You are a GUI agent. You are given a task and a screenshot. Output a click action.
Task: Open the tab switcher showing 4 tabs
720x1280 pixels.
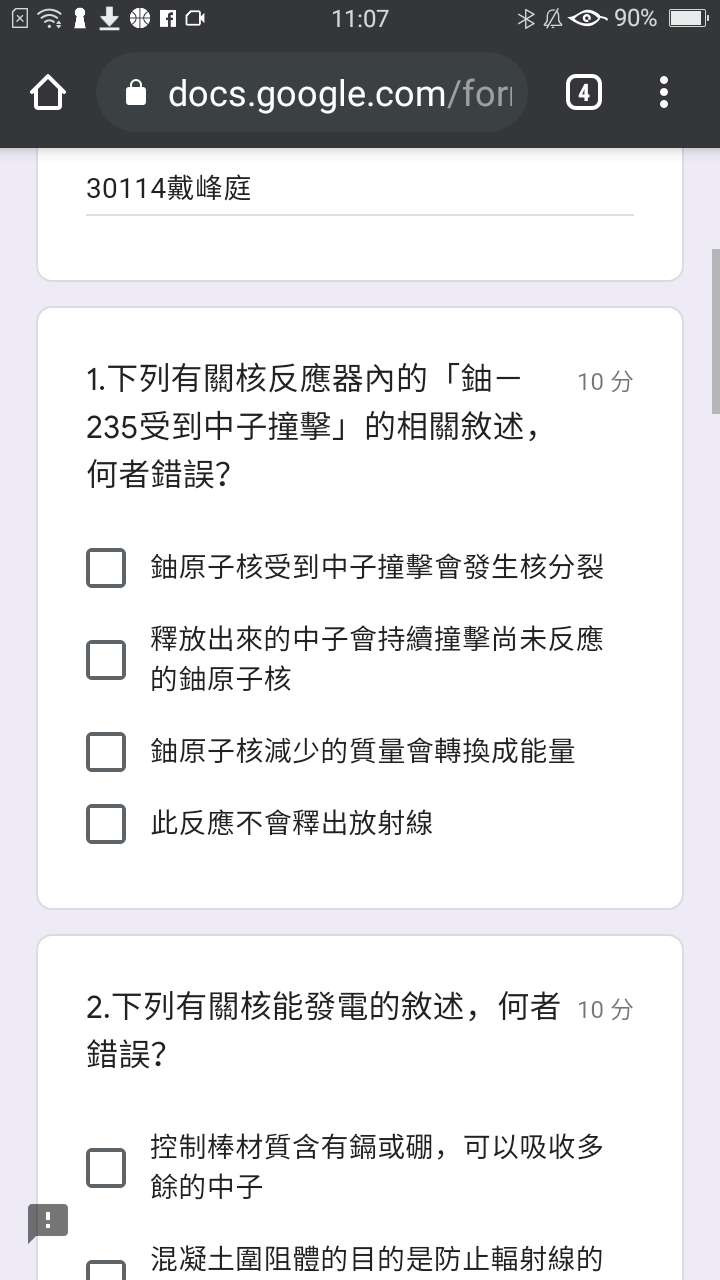click(584, 94)
